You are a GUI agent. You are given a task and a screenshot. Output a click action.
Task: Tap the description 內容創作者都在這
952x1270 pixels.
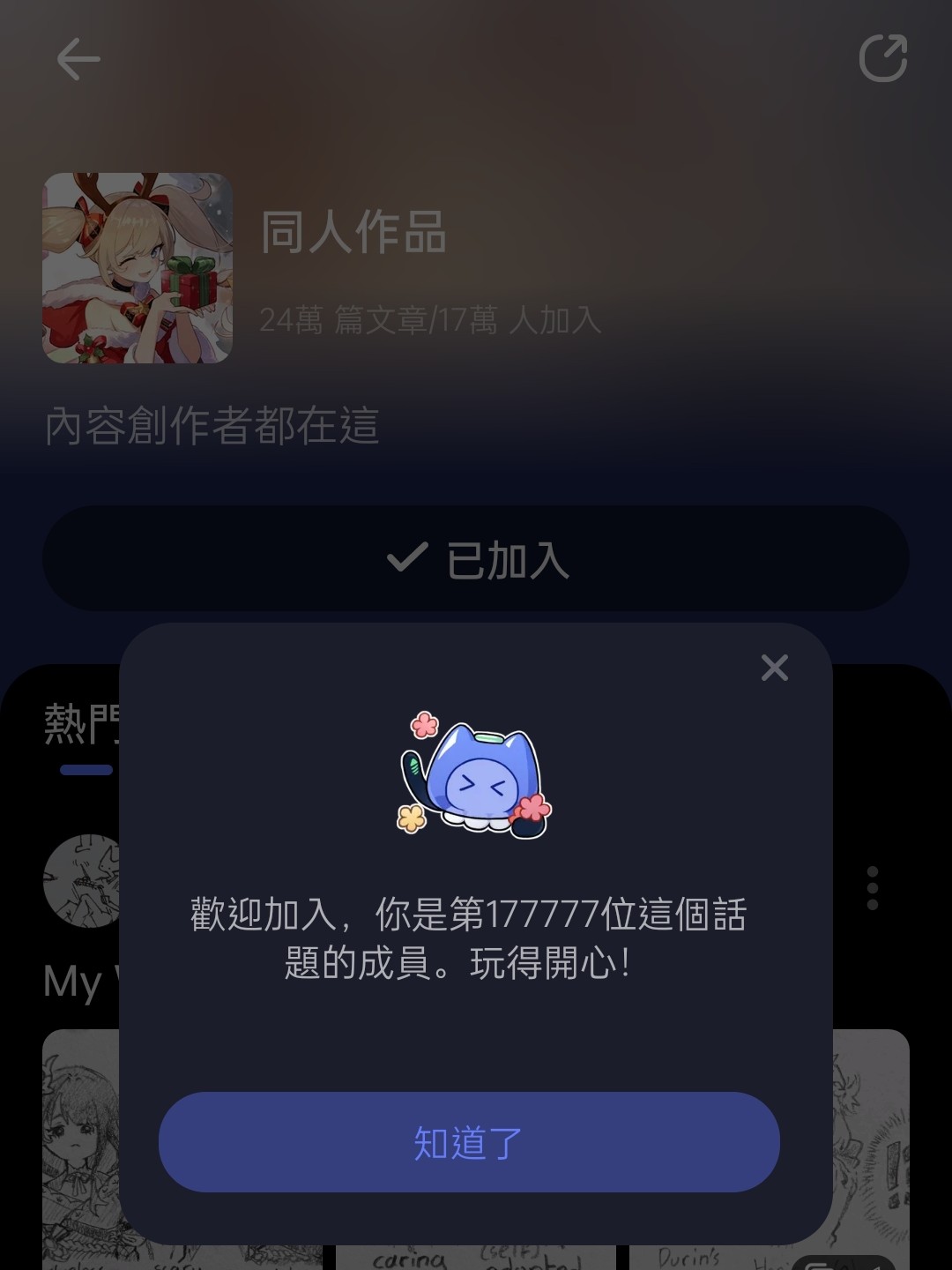pos(214,423)
